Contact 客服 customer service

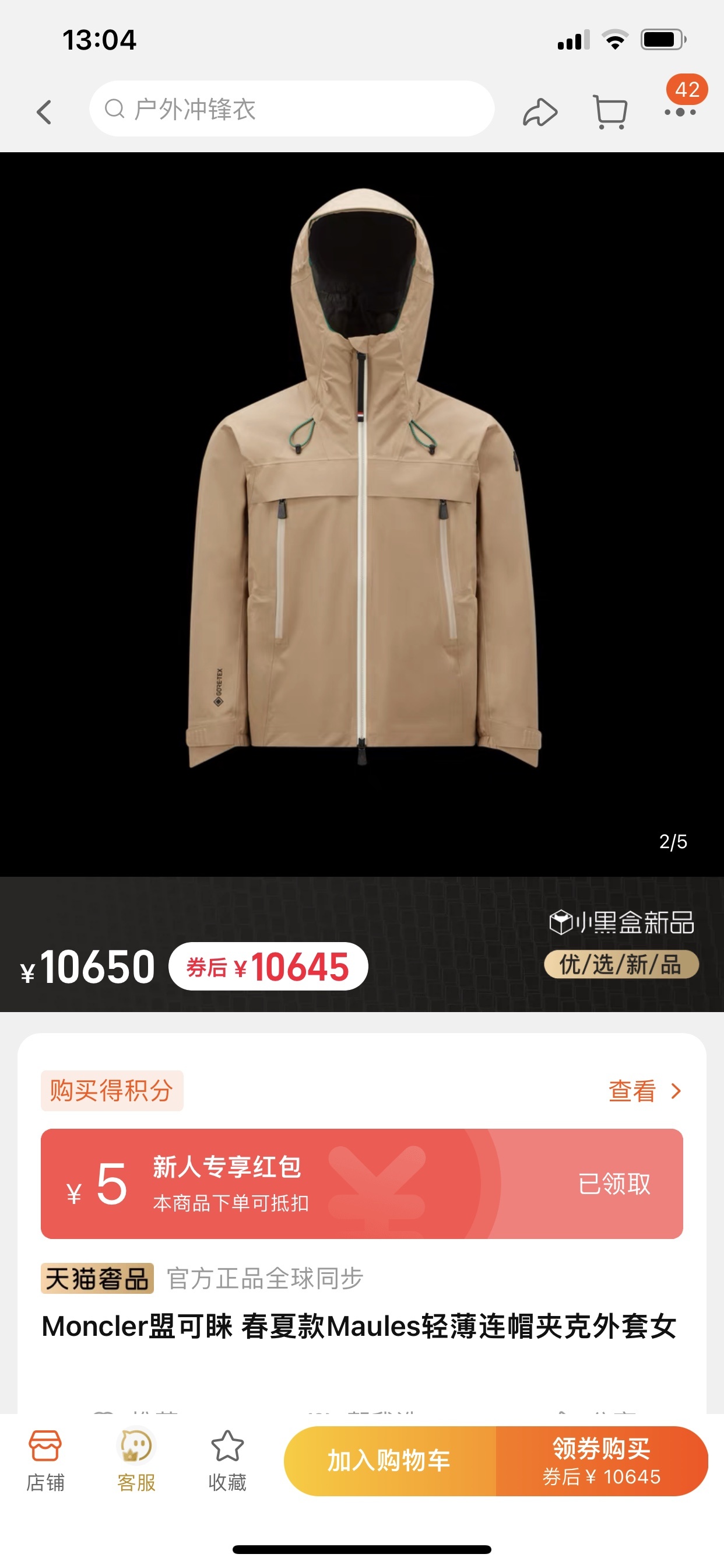(x=136, y=1459)
